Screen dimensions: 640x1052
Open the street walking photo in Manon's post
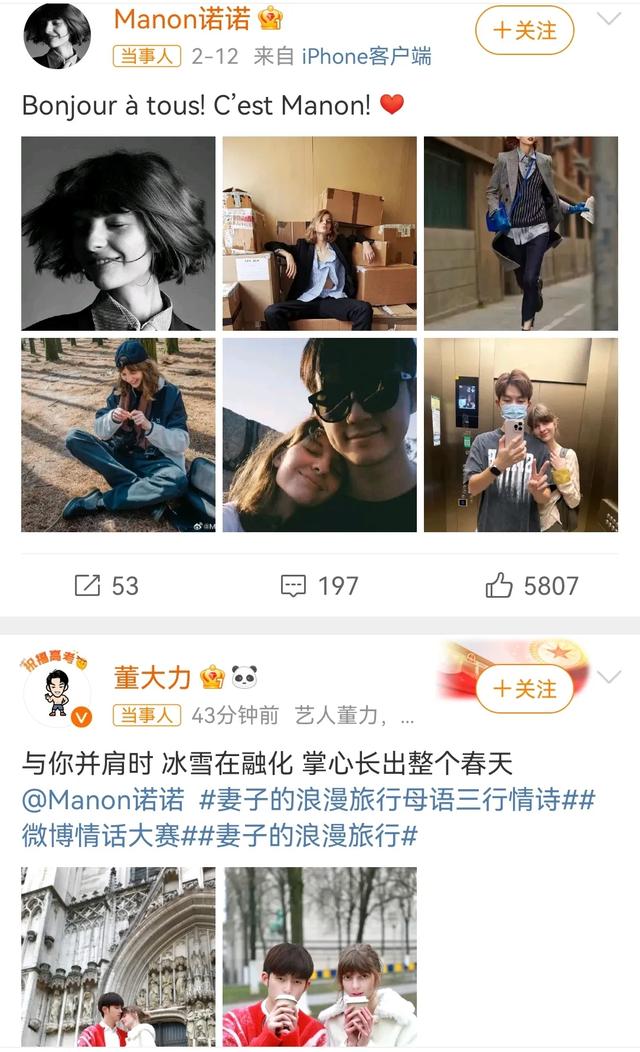(x=521, y=233)
